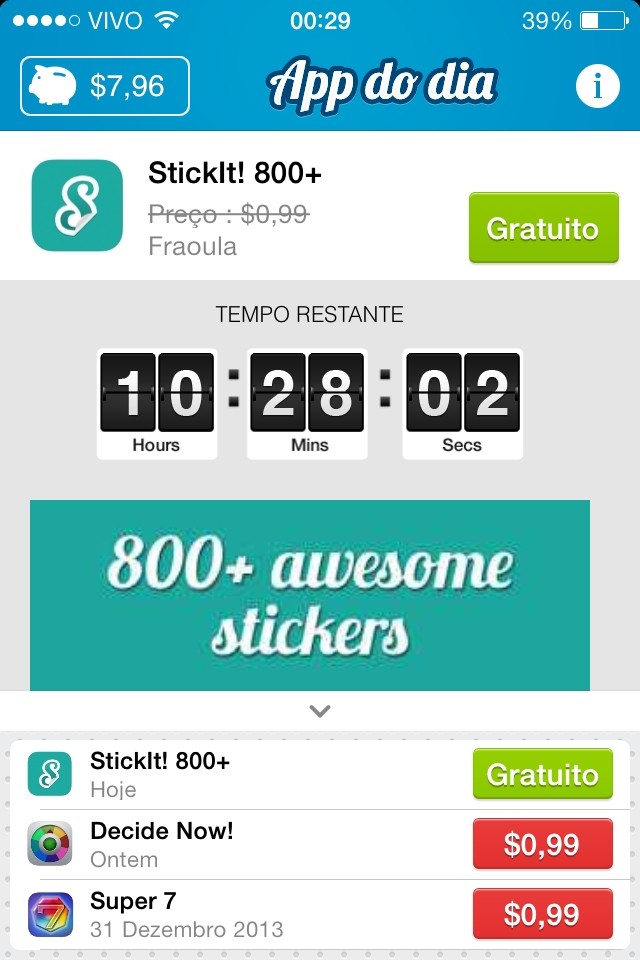The width and height of the screenshot is (640, 960).
Task: Buy Decide Now! for $0,99
Action: click(x=542, y=845)
